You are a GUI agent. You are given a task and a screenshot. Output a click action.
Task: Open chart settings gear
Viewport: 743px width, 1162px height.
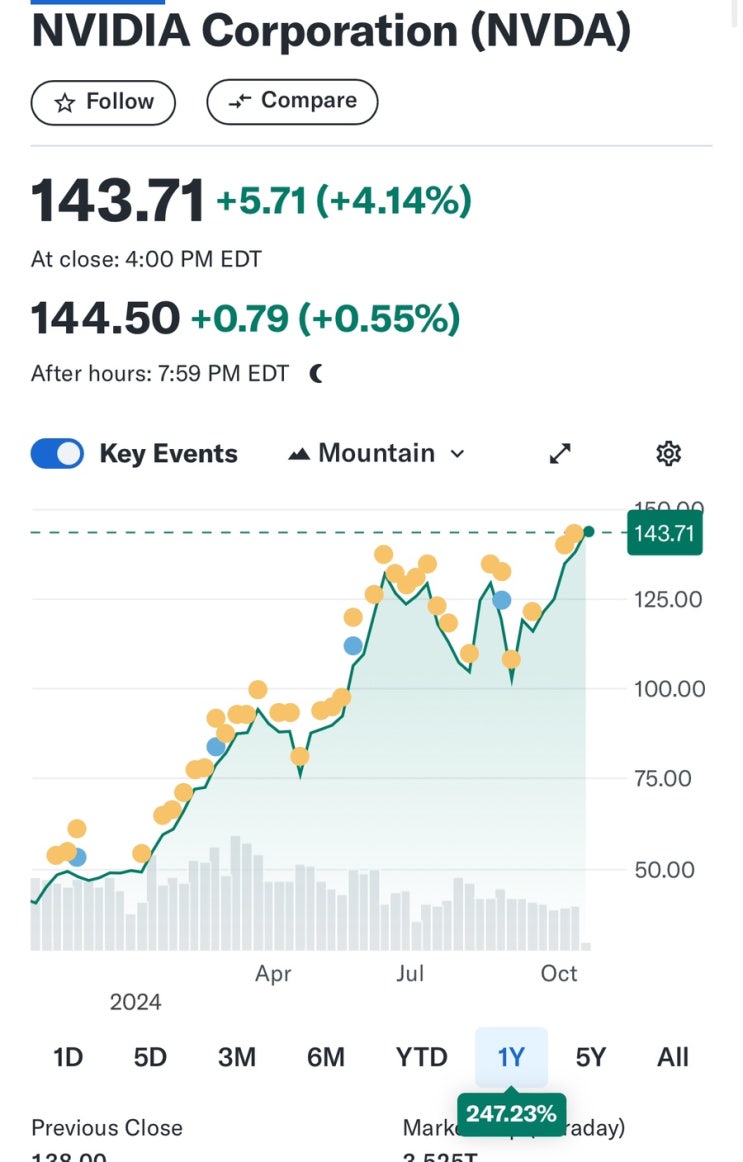pyautogui.click(x=668, y=454)
